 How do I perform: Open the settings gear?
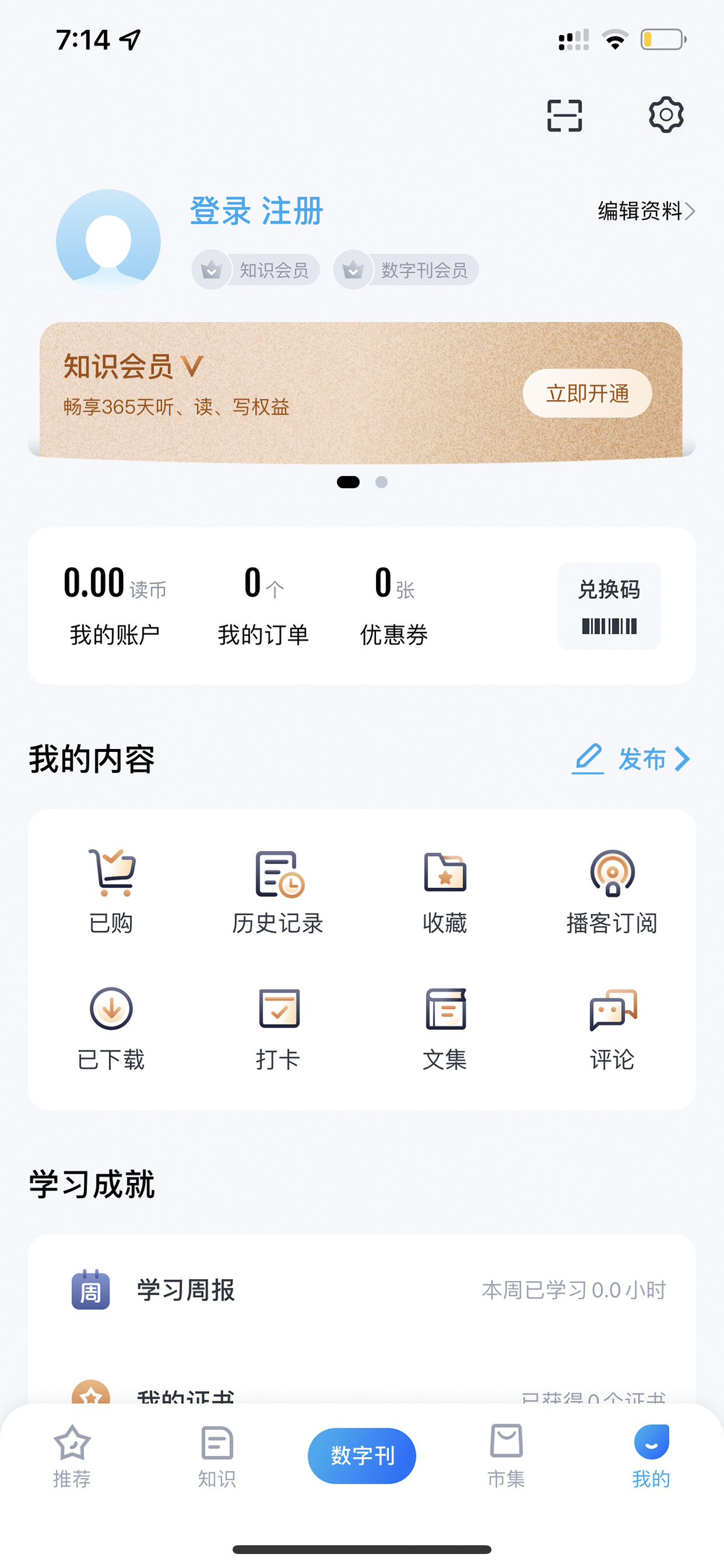click(666, 115)
